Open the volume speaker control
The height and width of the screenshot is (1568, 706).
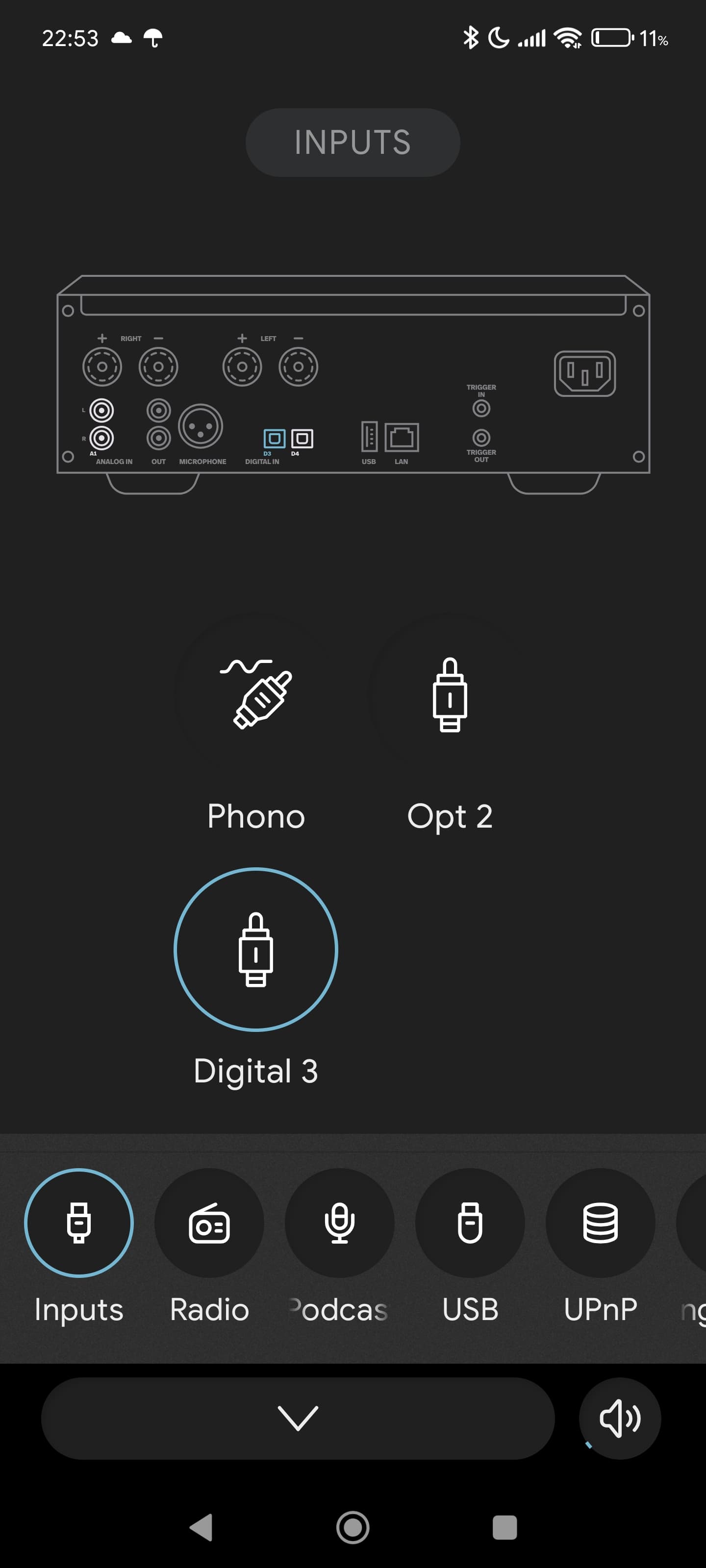pos(620,1418)
